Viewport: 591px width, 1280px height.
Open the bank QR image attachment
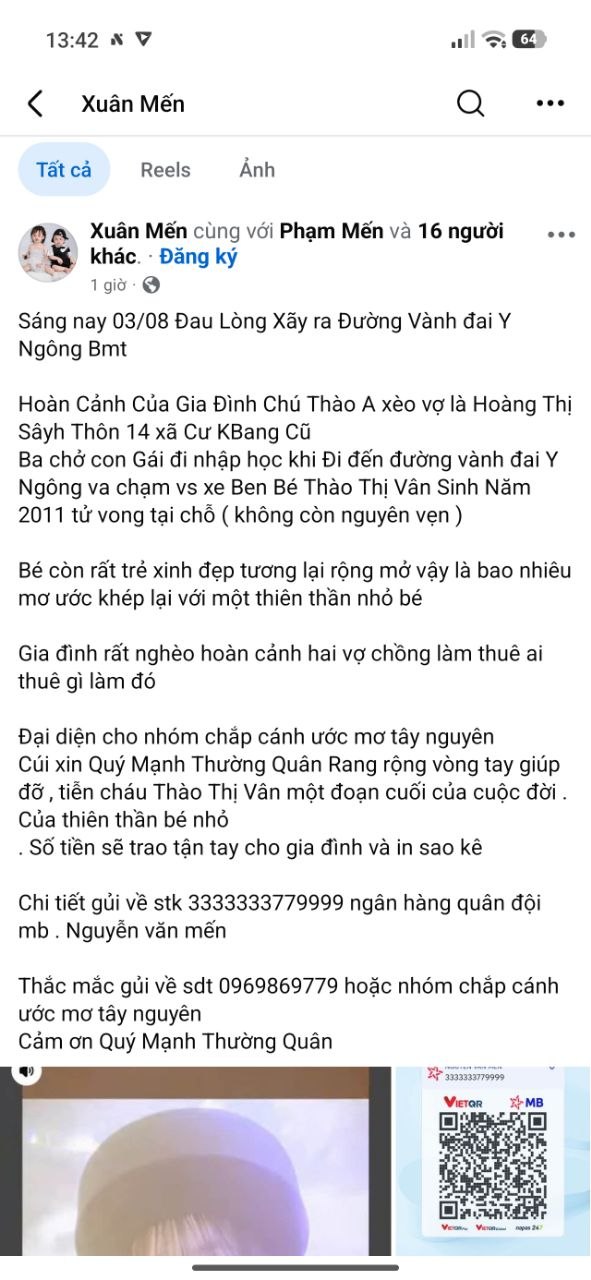[x=494, y=1160]
